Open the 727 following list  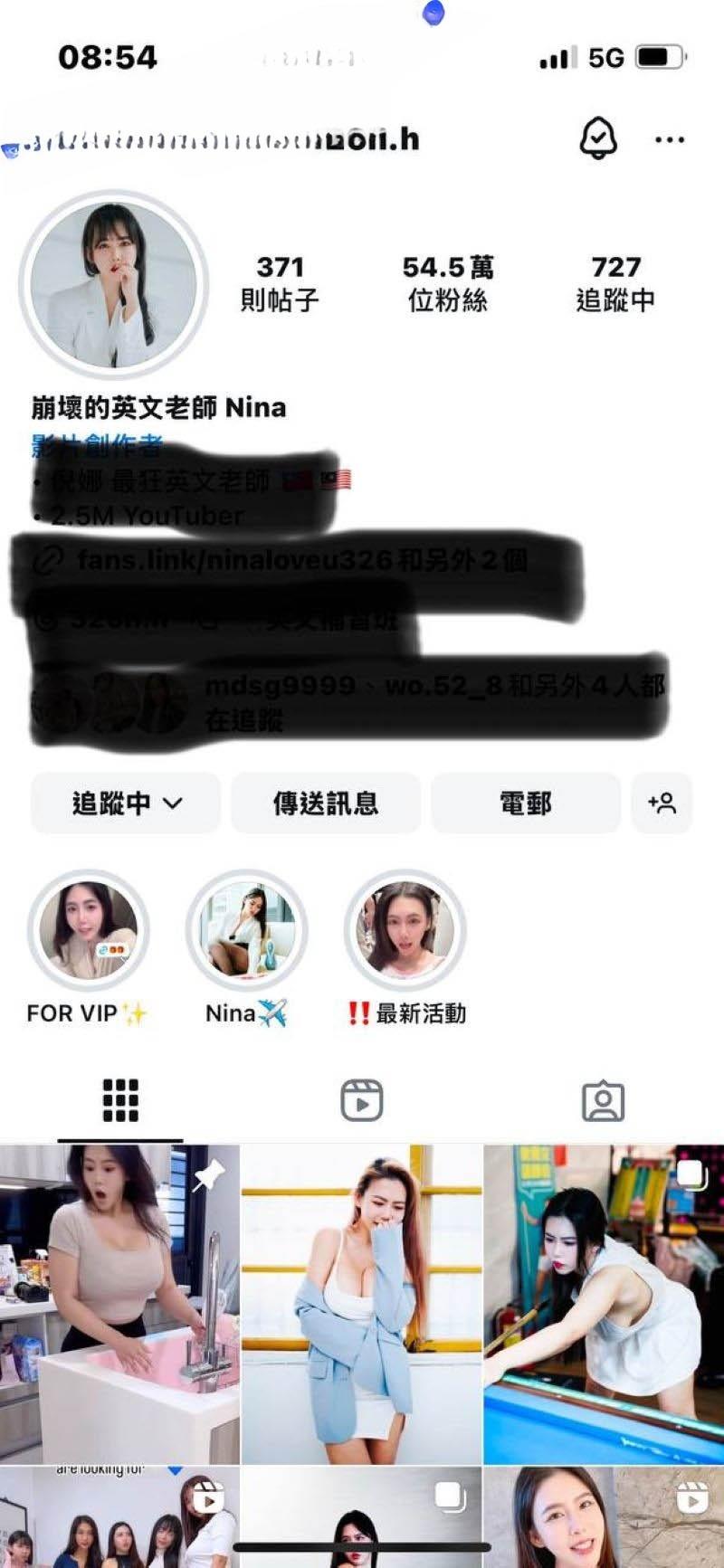[x=615, y=282]
